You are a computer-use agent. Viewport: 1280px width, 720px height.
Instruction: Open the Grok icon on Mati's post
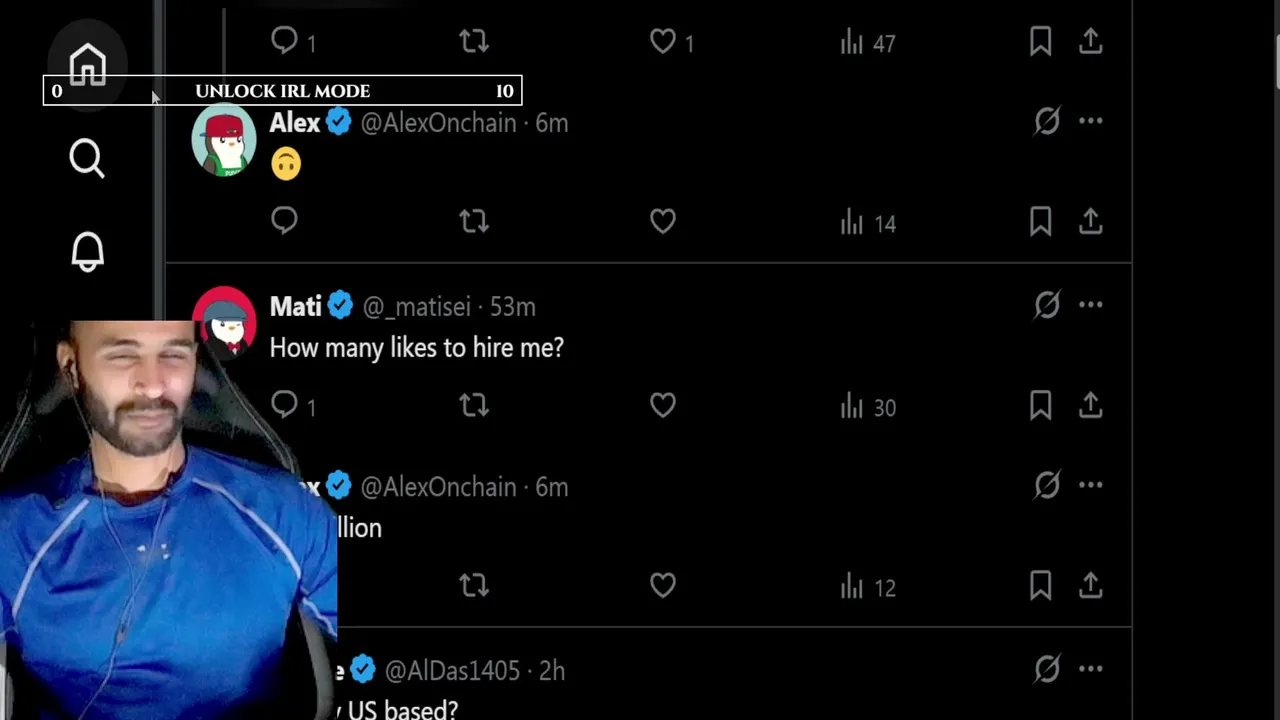pyautogui.click(x=1046, y=305)
